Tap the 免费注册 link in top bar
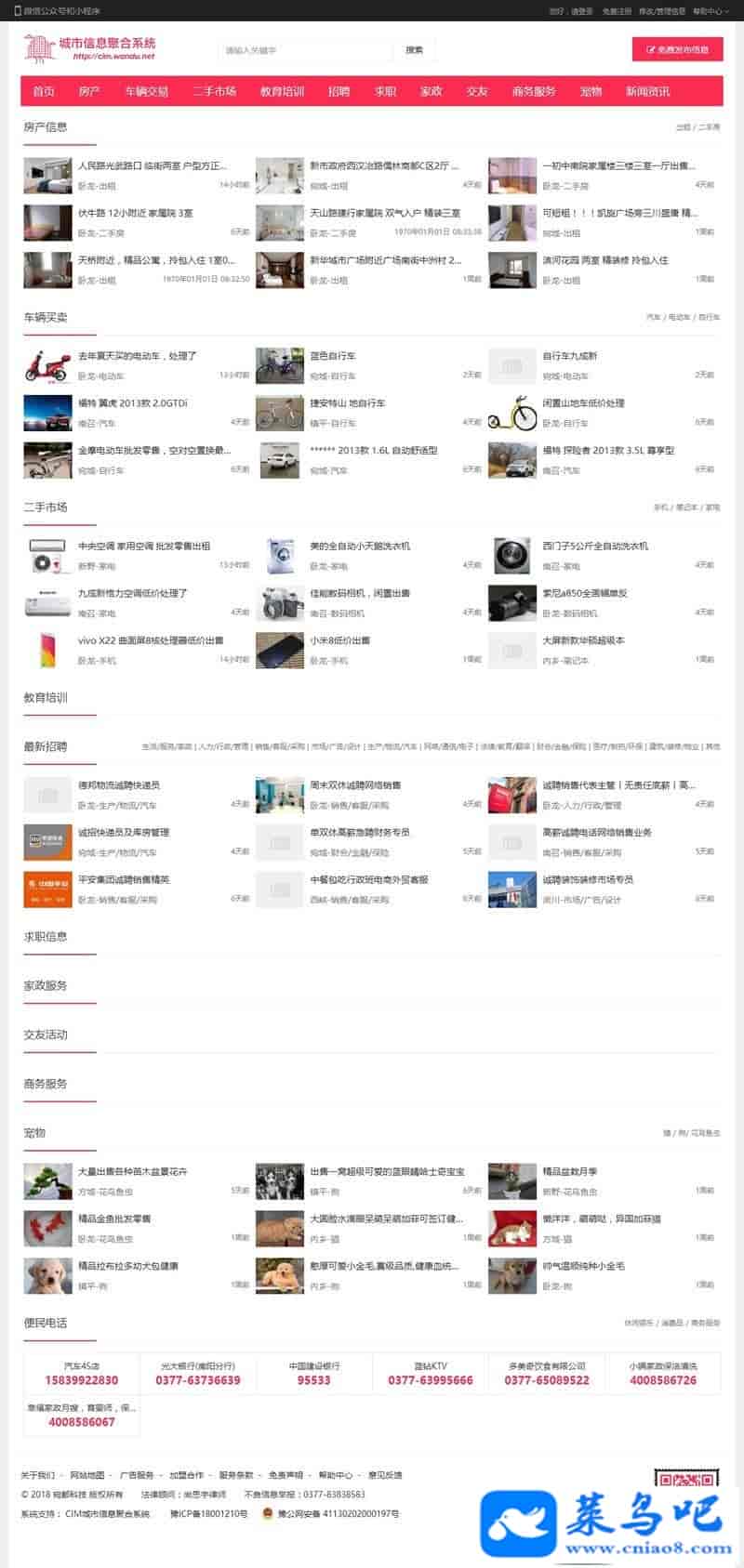The width and height of the screenshot is (744, 1568). point(616,11)
